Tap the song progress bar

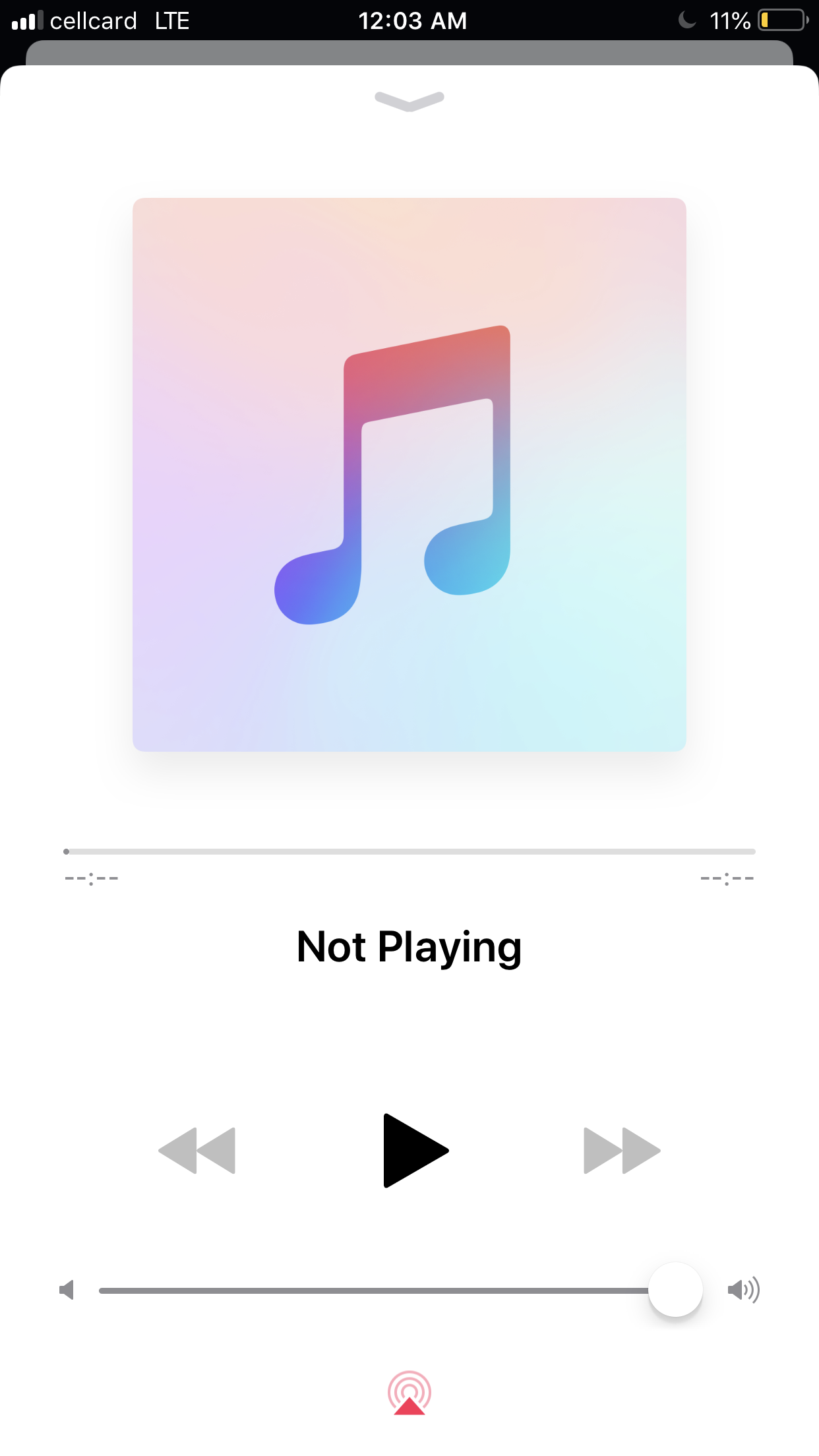pyautogui.click(x=409, y=852)
